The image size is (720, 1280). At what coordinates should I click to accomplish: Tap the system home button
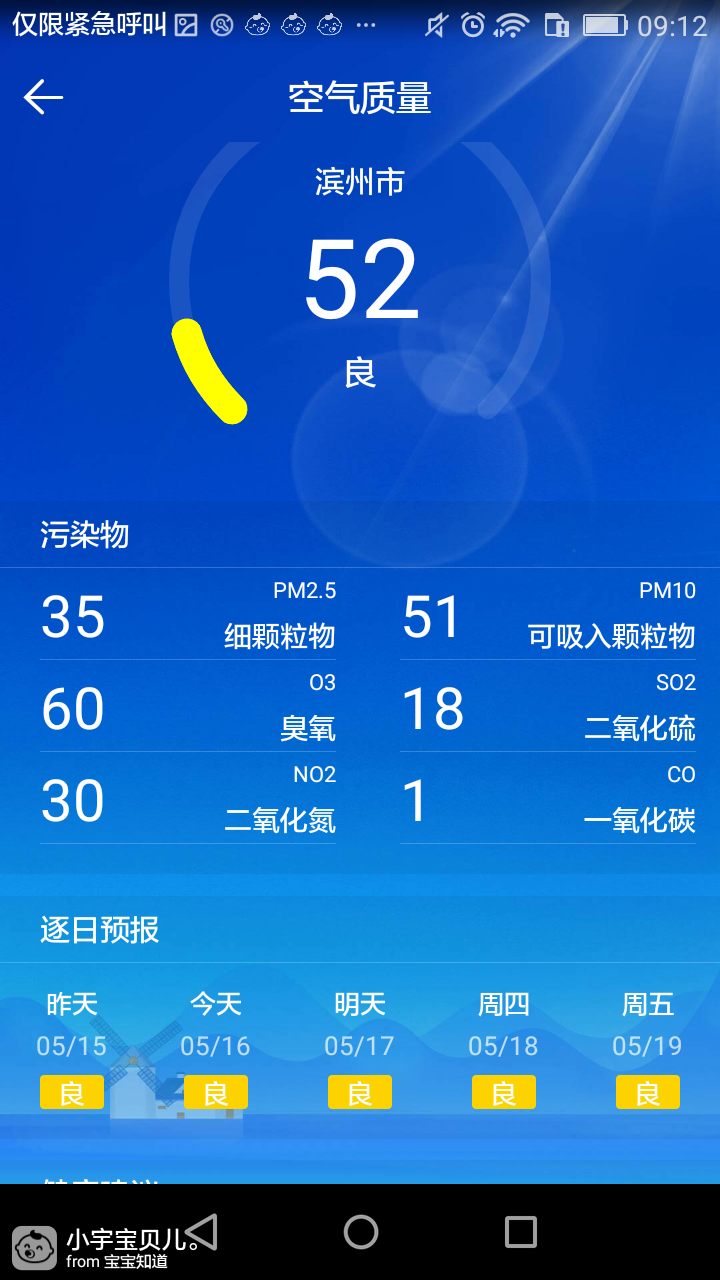[x=360, y=1232]
